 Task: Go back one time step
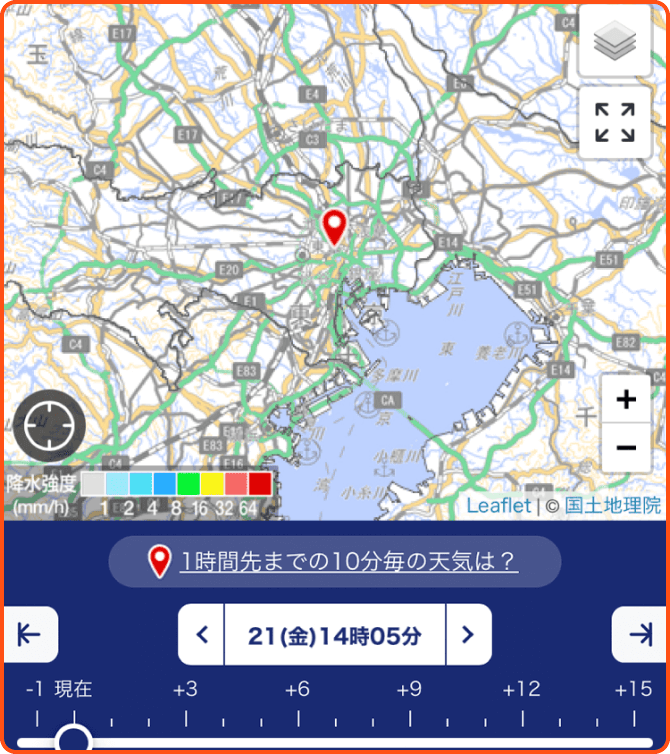(x=202, y=634)
